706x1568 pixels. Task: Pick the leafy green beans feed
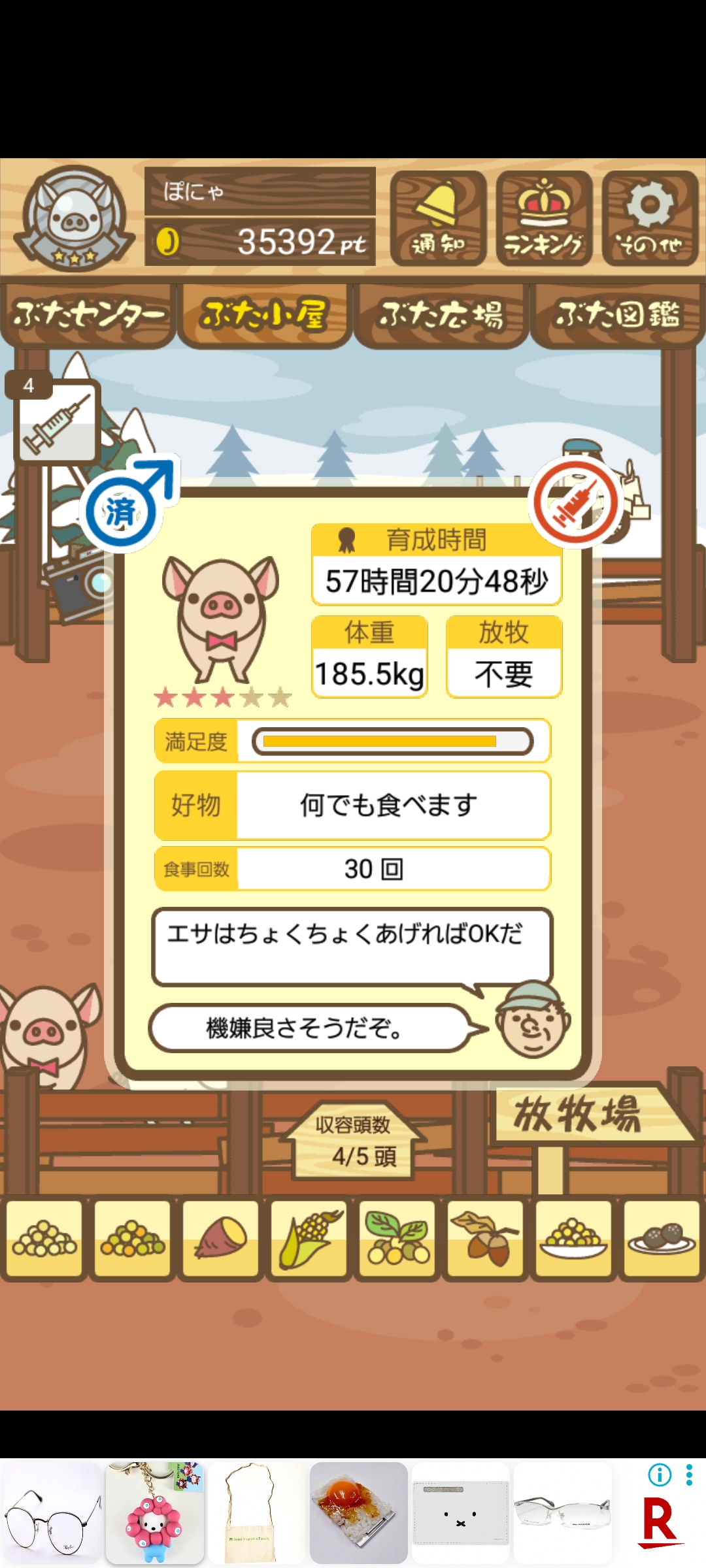[397, 1238]
